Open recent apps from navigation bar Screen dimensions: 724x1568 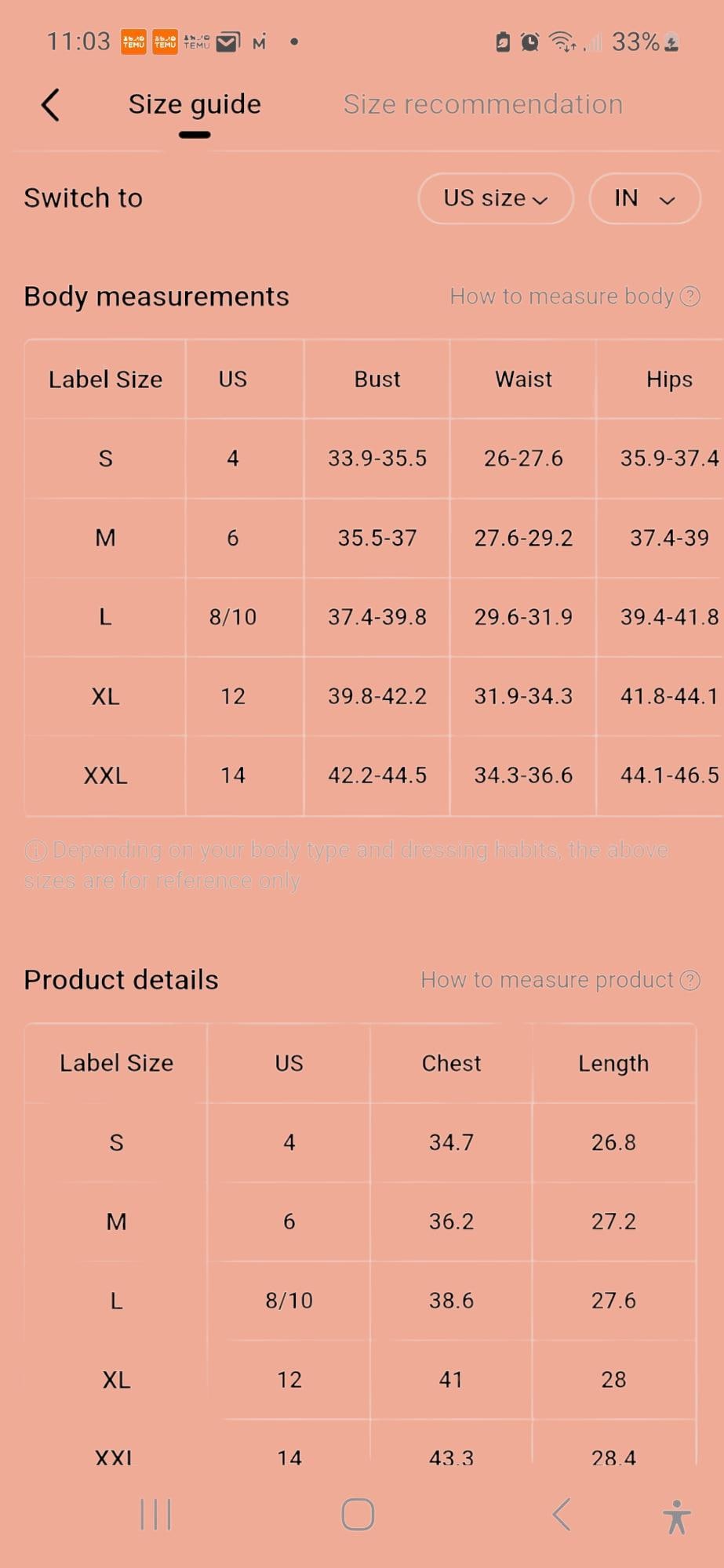(x=155, y=1514)
